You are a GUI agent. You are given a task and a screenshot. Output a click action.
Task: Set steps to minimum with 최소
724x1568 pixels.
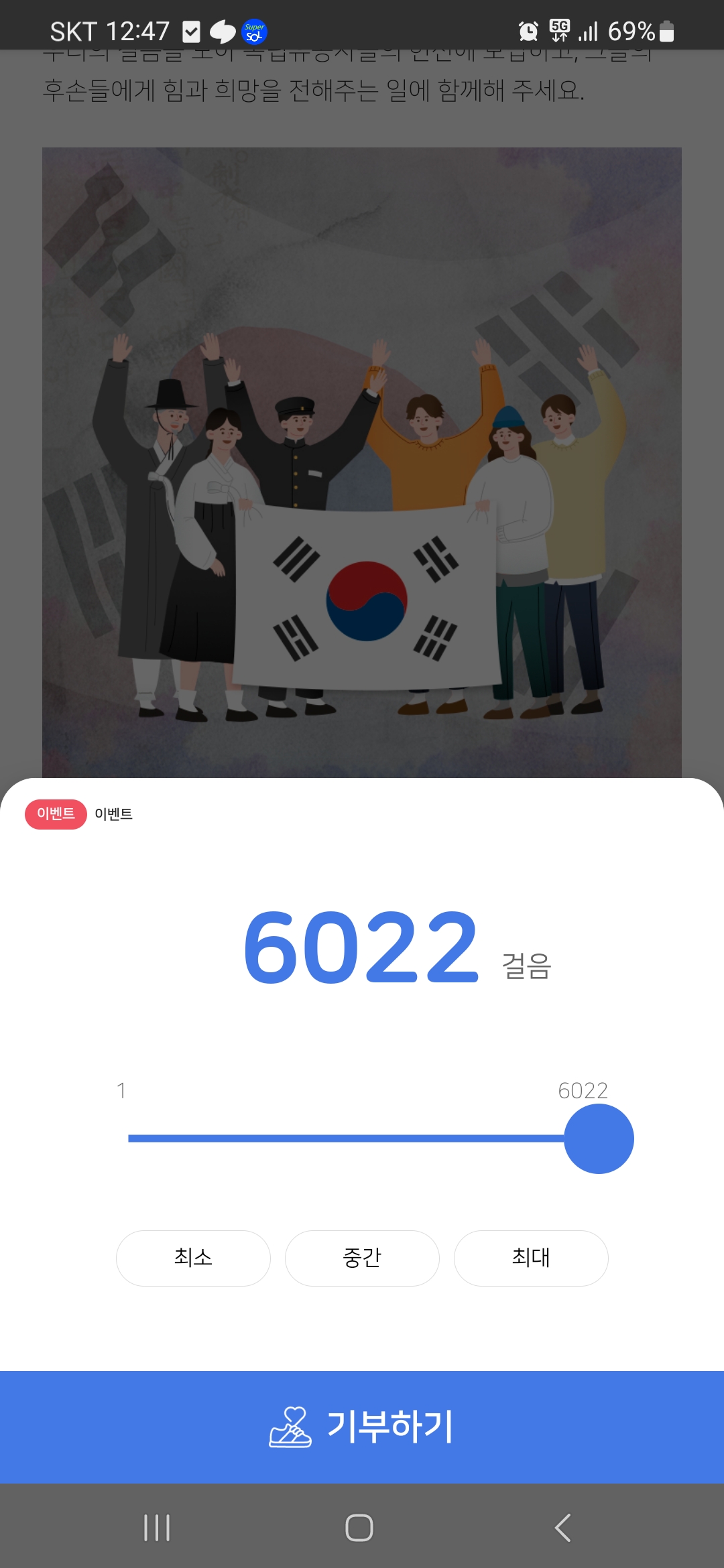tap(193, 1258)
